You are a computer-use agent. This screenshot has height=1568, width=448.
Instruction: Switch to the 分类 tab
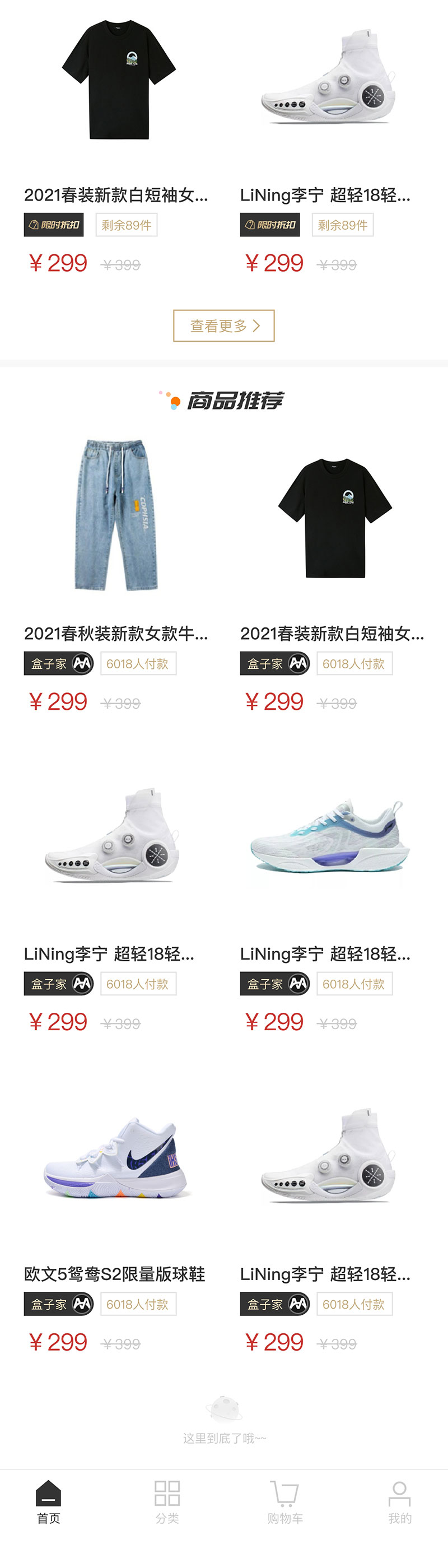167,1502
